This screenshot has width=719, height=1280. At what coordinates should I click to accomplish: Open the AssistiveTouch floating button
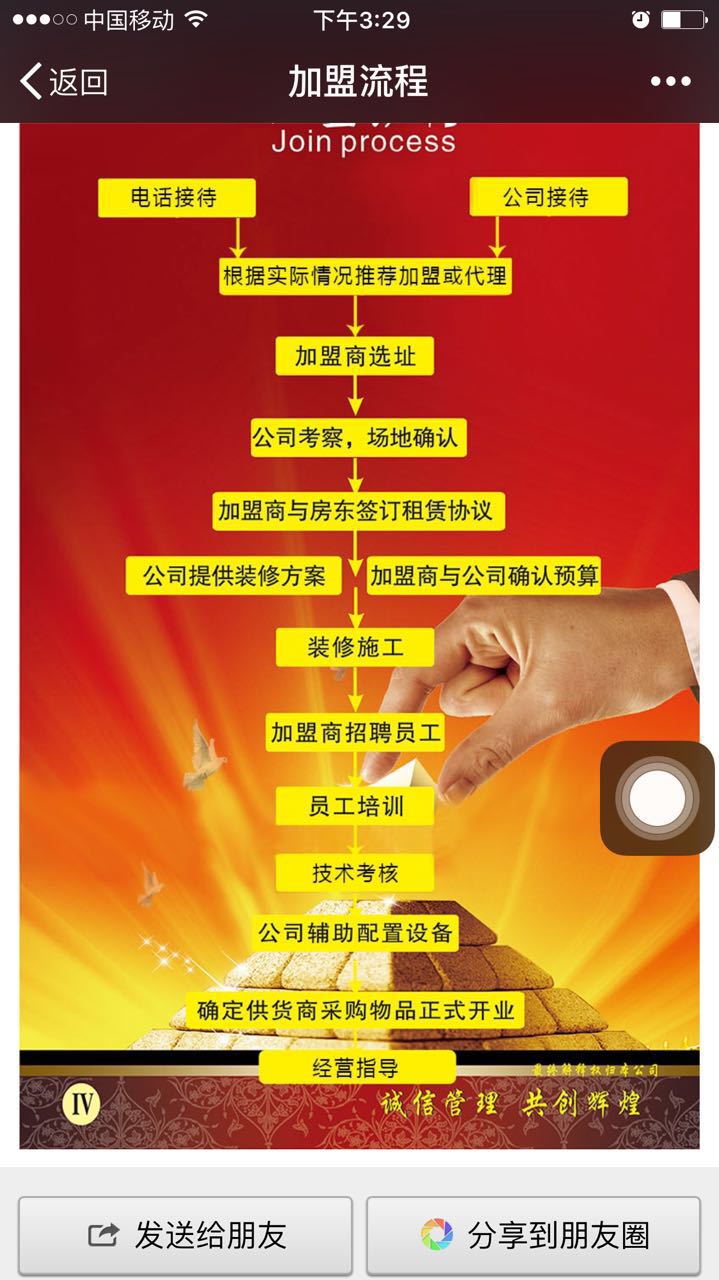[657, 798]
